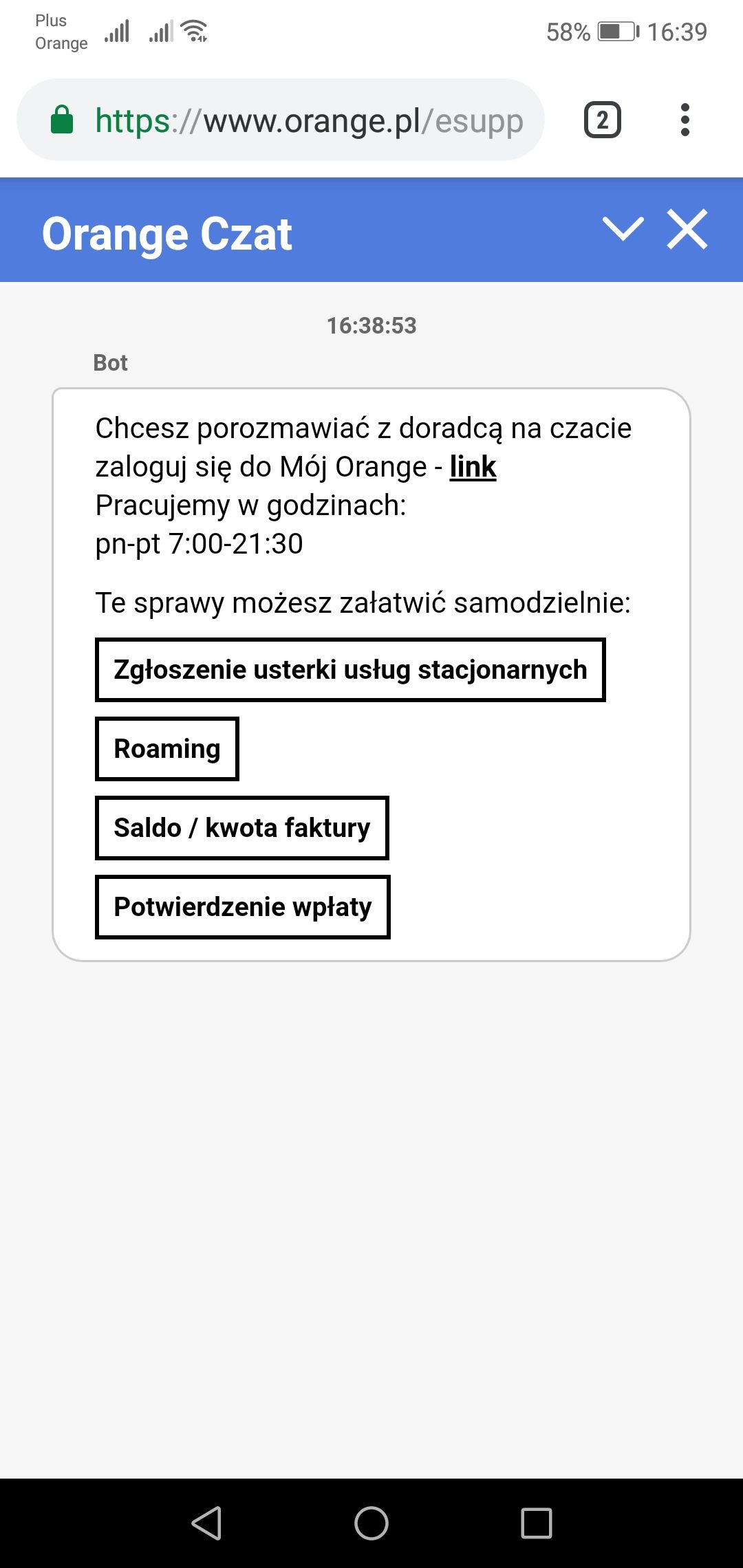Select Zgłoszenie usterki usług stacjonarnych option
This screenshot has height=1568, width=743.
[349, 668]
